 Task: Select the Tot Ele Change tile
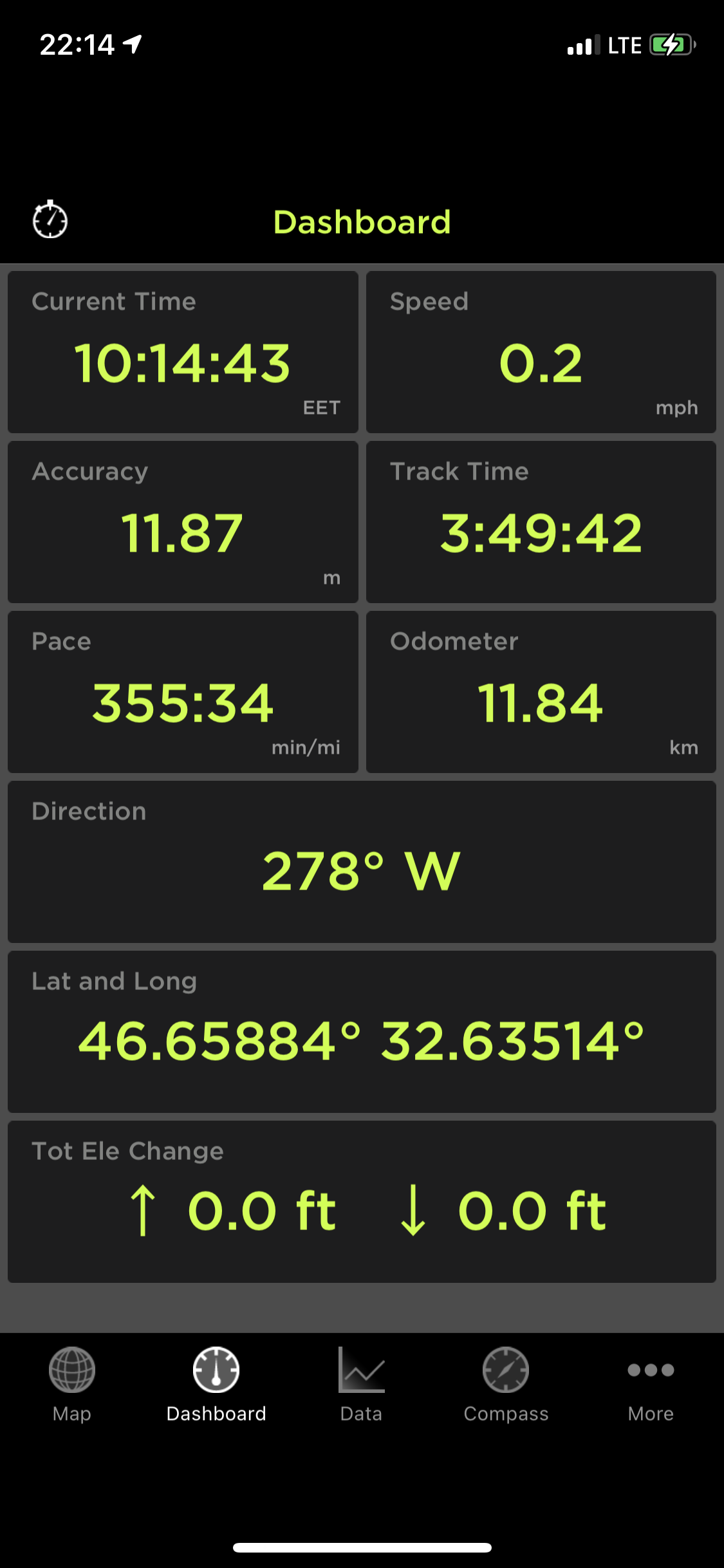362,1202
